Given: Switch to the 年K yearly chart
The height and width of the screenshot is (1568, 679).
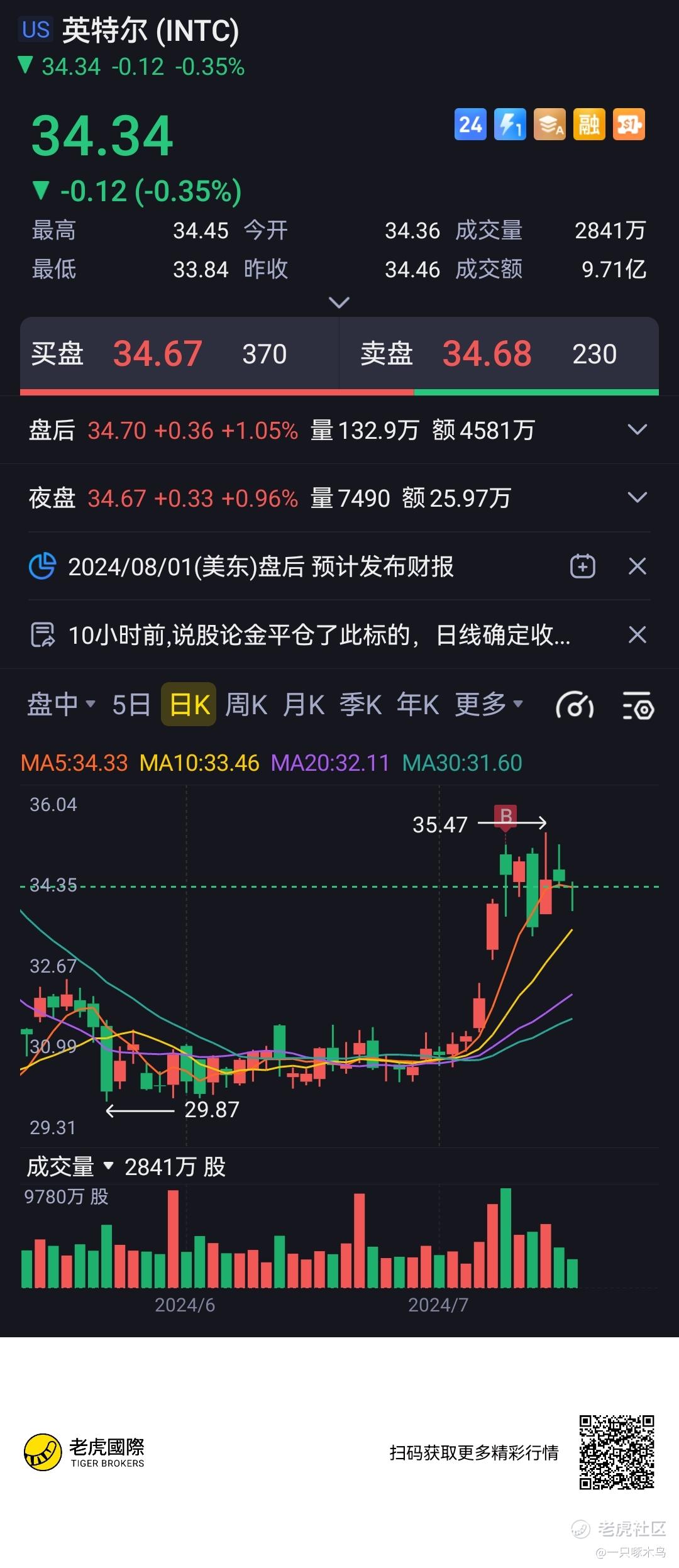Looking at the screenshot, I should coord(418,704).
